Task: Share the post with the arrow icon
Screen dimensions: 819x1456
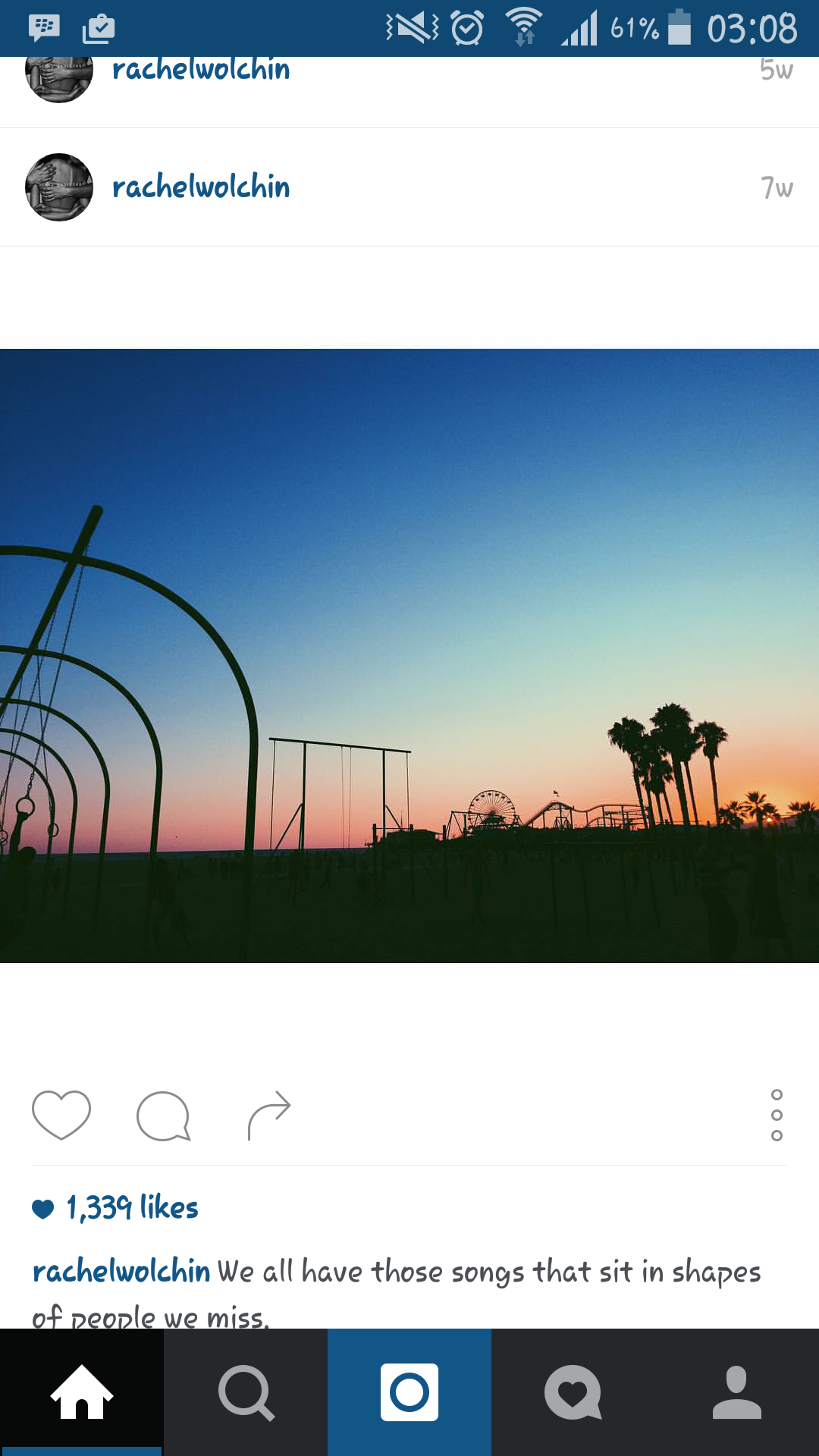Action: (x=269, y=1116)
